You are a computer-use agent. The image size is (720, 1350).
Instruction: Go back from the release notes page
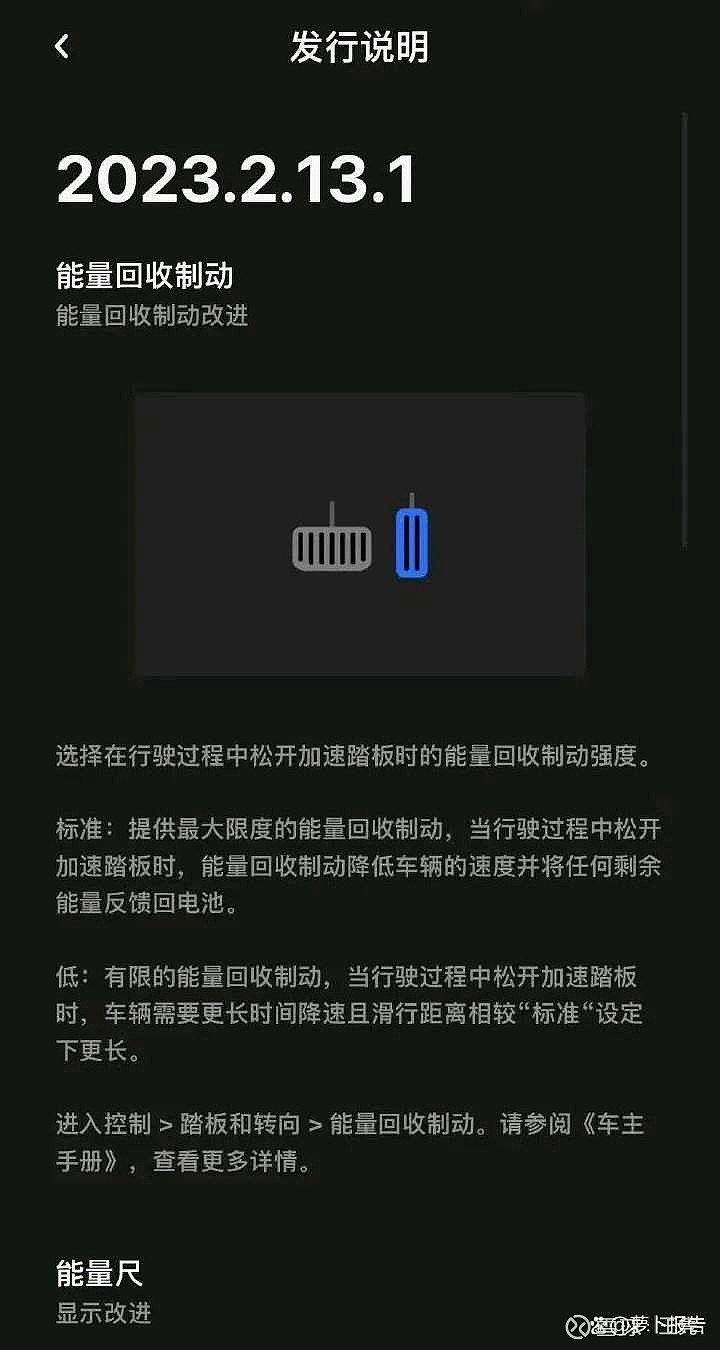62,46
